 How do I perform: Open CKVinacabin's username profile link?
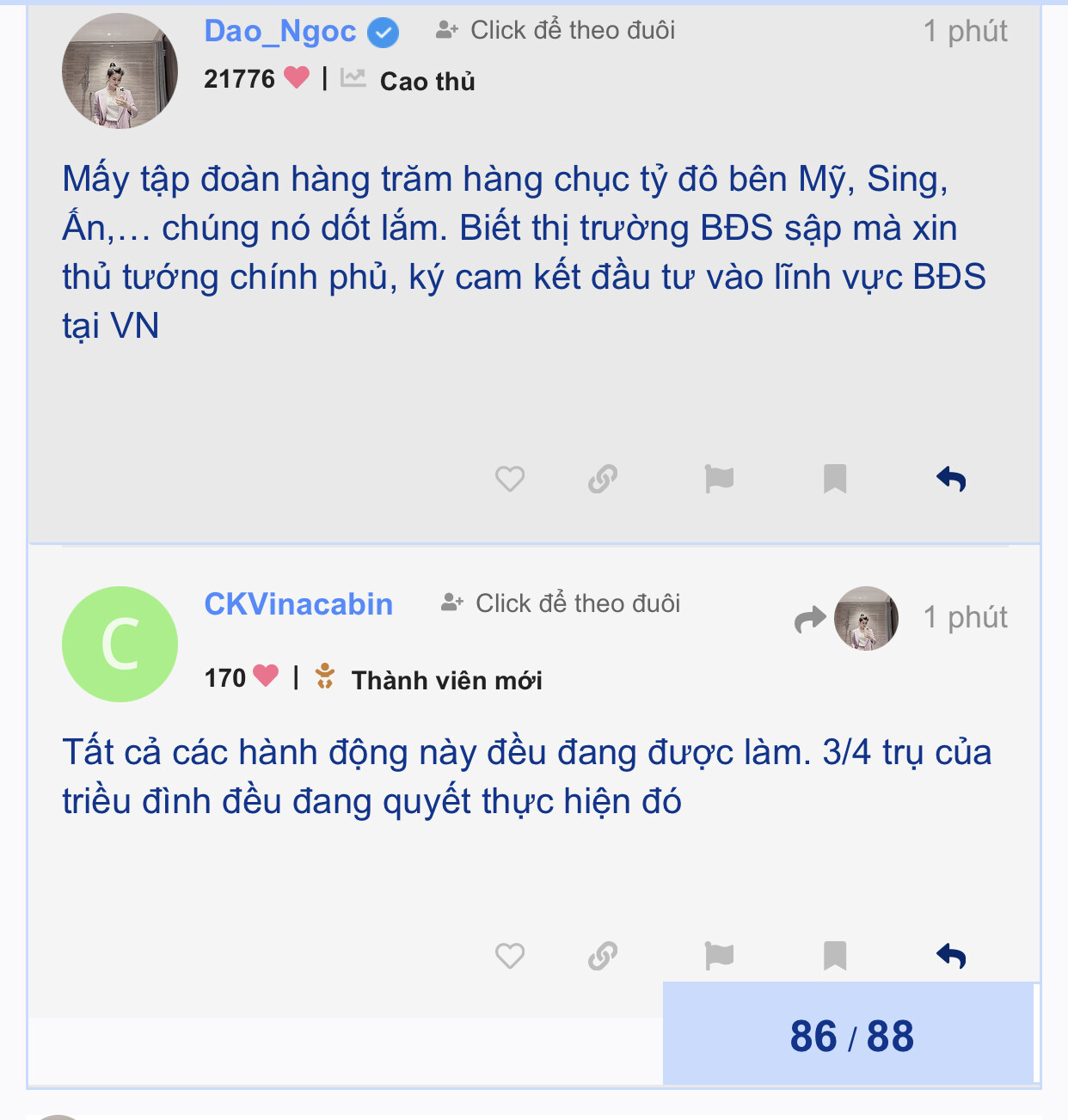298,604
